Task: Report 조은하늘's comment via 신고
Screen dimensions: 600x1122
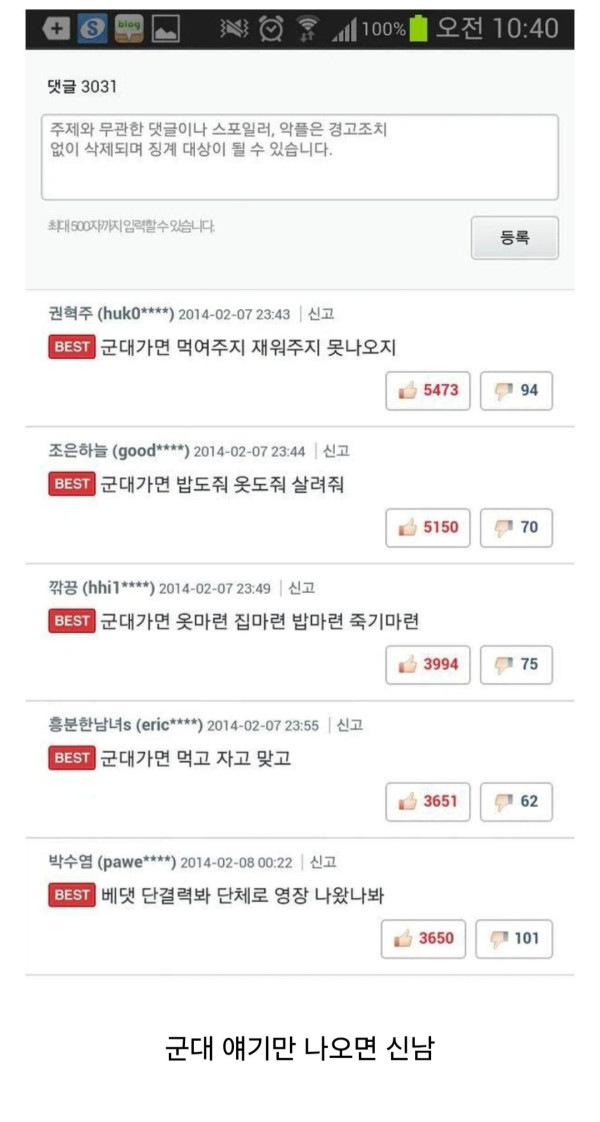Action: coord(336,452)
